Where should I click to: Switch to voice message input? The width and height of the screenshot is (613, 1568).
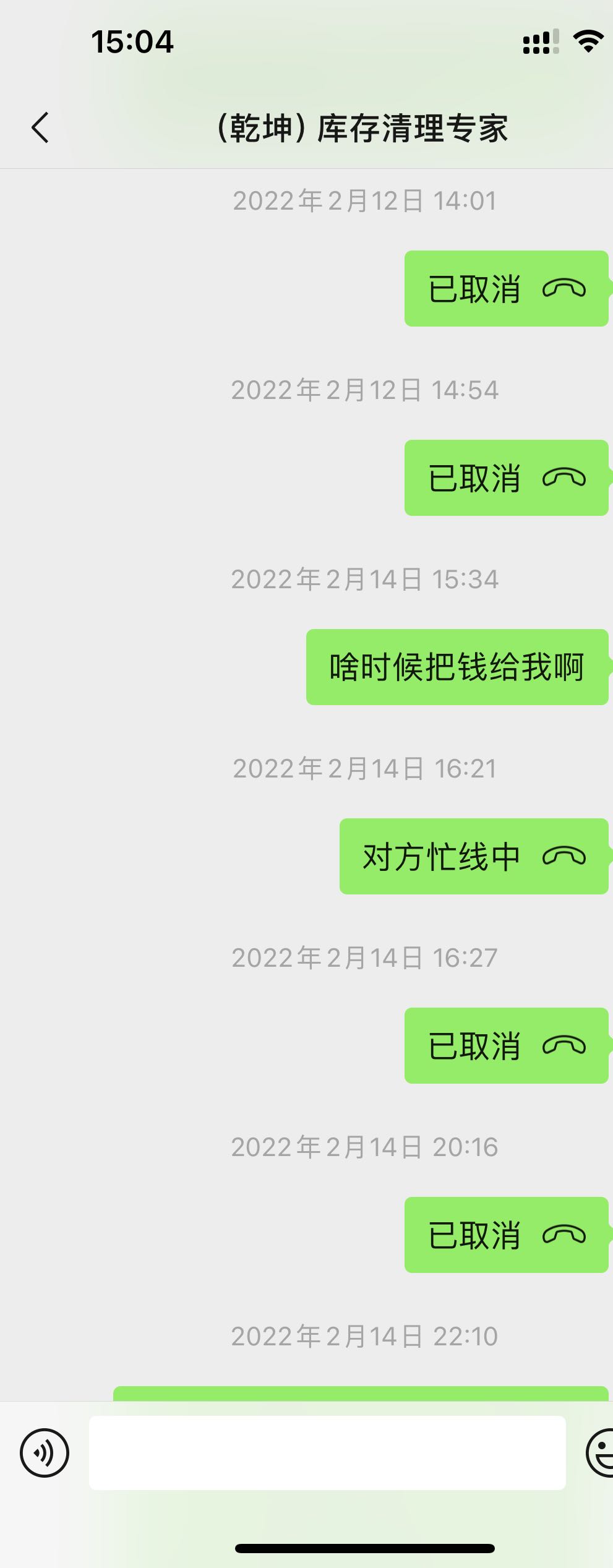(x=45, y=1453)
